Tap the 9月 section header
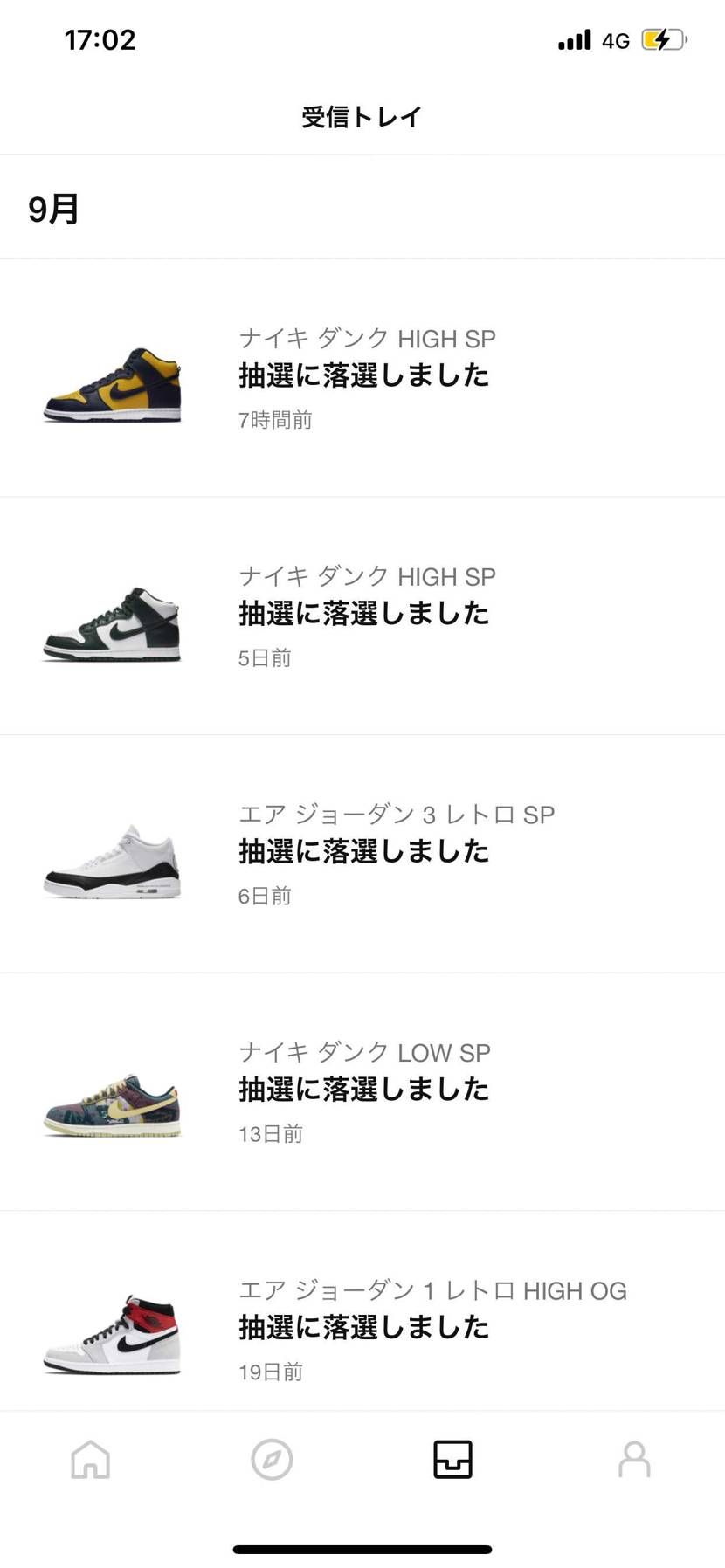 [x=51, y=209]
